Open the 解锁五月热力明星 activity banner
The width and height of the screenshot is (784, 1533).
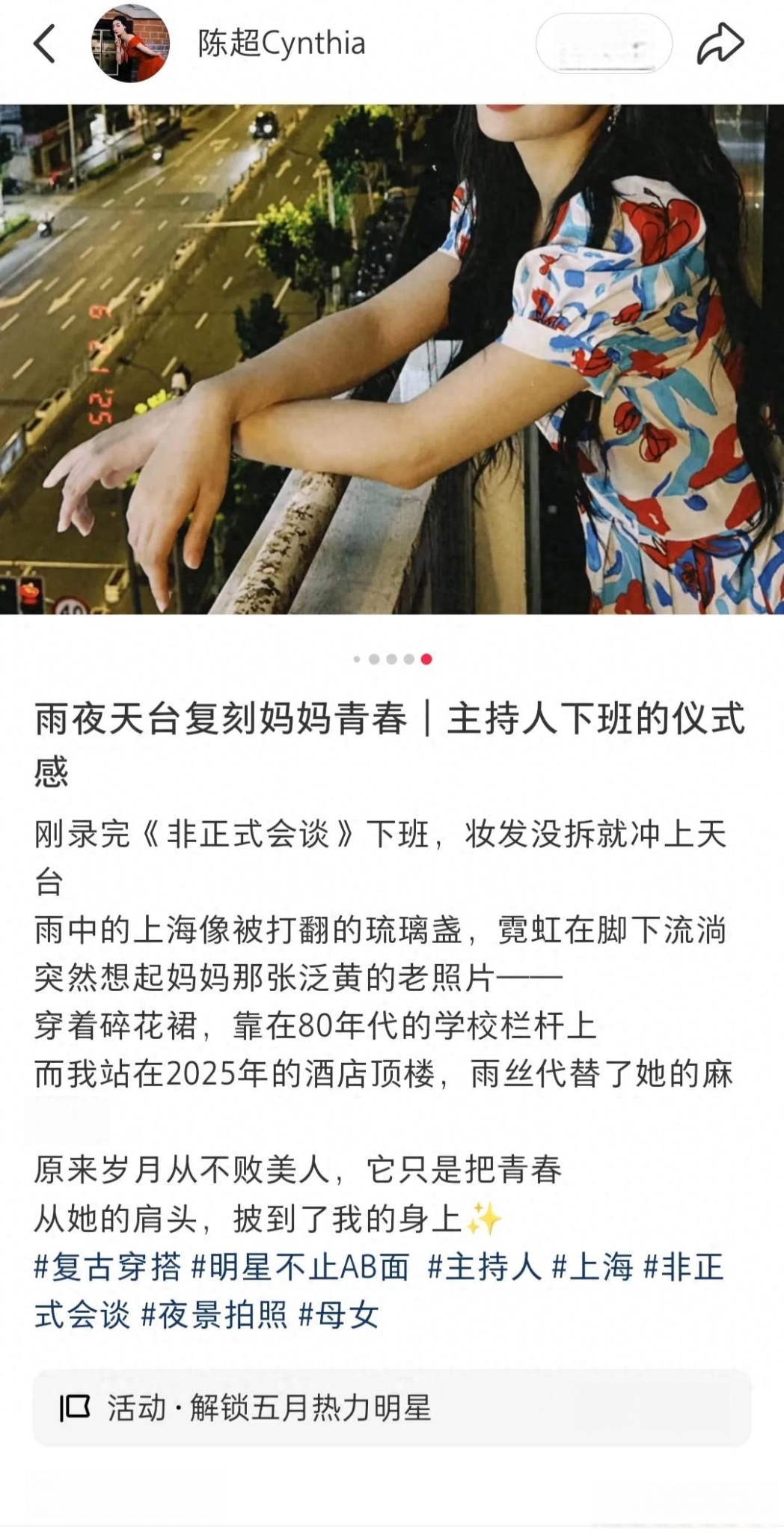coord(392,1408)
